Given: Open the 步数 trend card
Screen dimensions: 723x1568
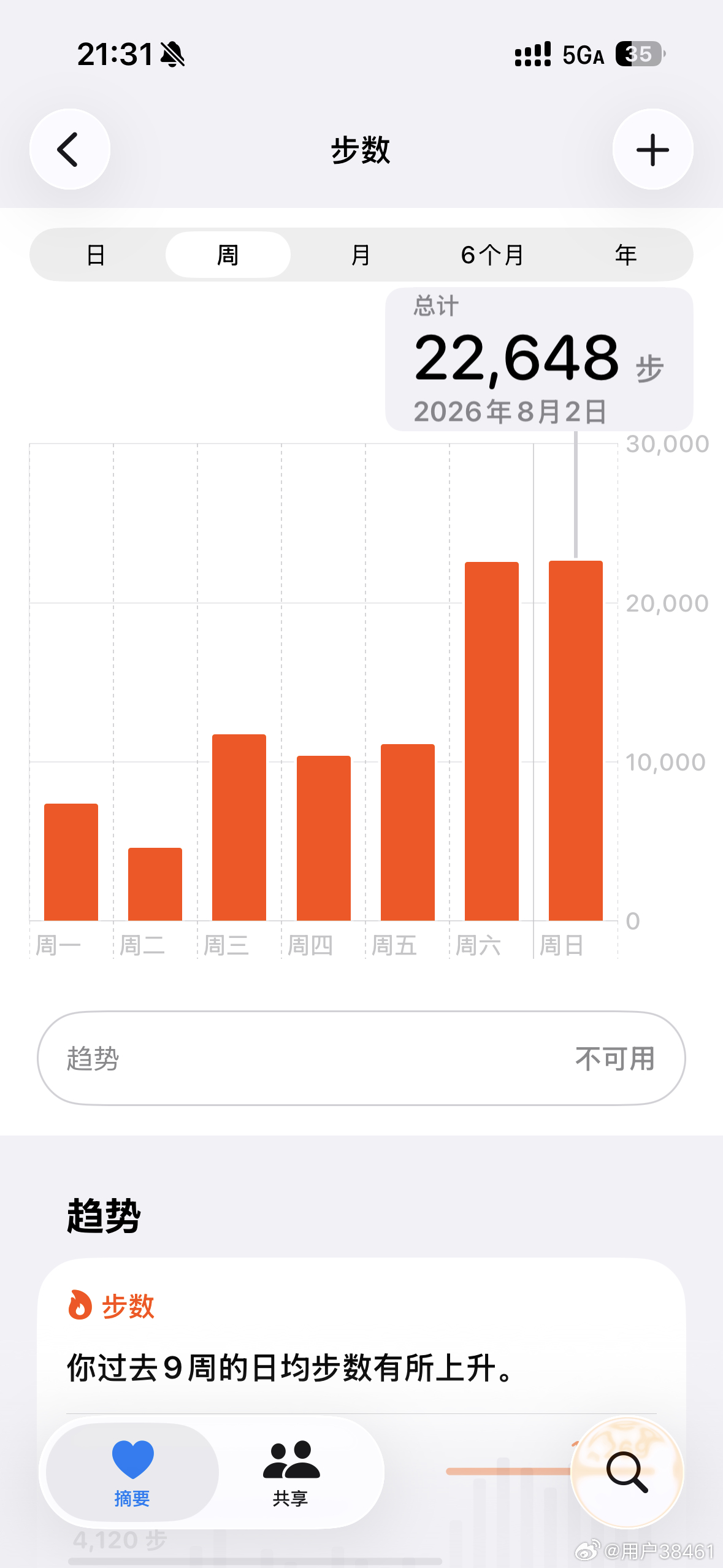Looking at the screenshot, I should pos(361,1337).
